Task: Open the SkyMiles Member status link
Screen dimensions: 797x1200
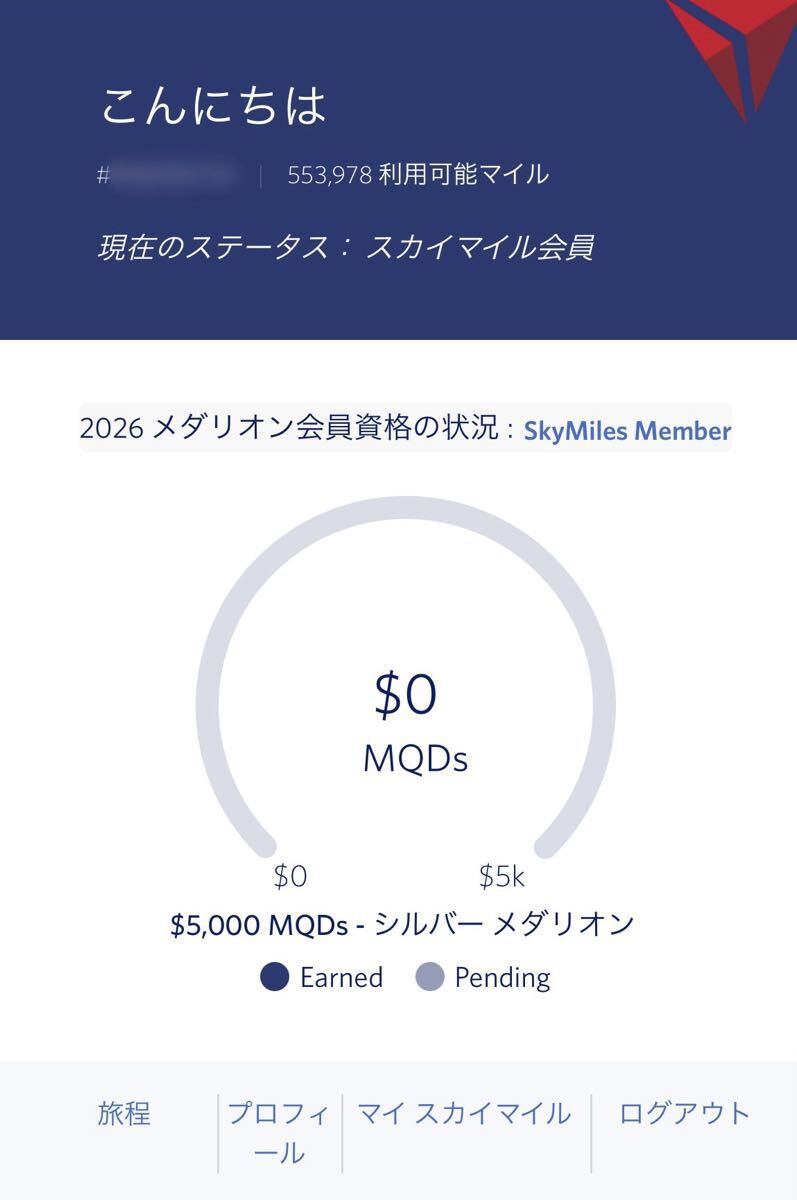Action: 627,431
